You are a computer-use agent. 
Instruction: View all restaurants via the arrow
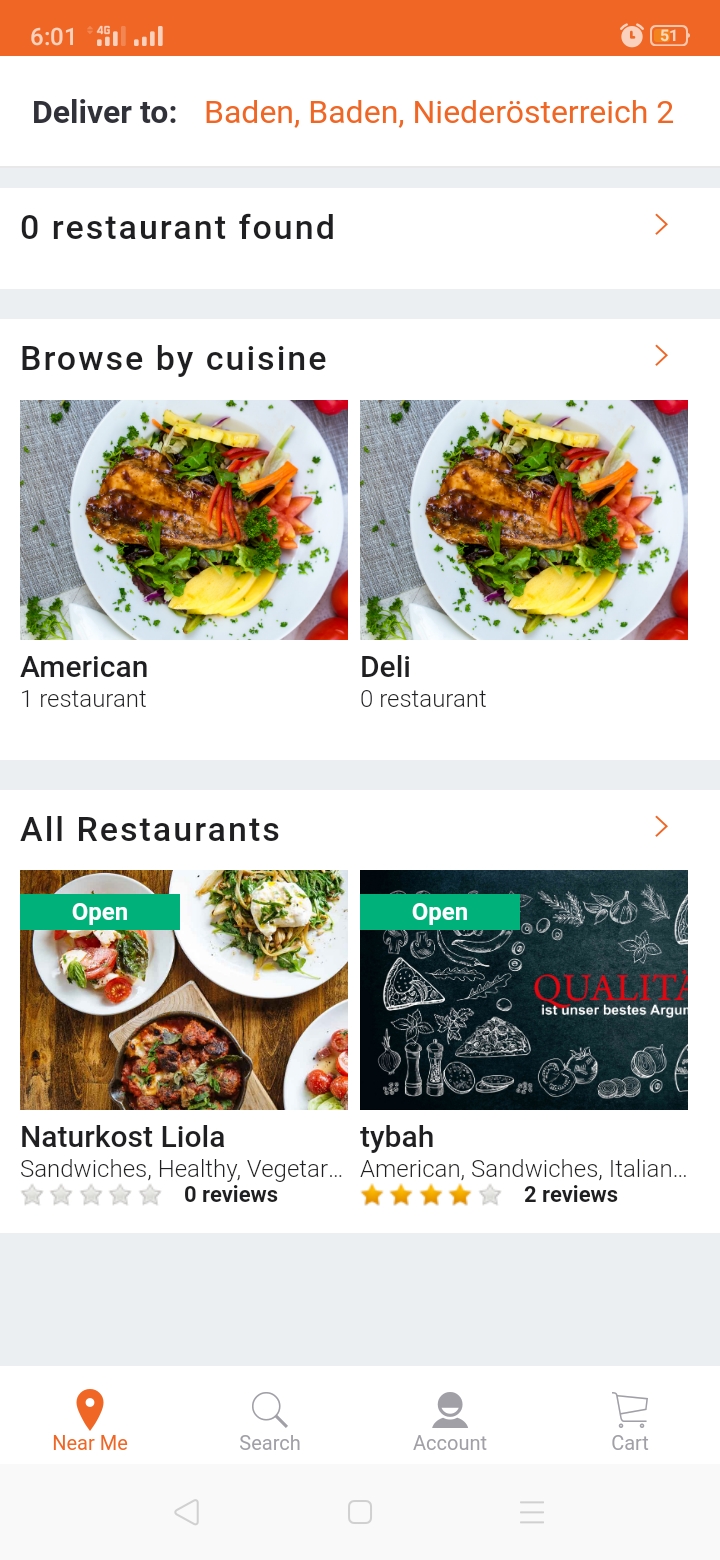point(661,827)
